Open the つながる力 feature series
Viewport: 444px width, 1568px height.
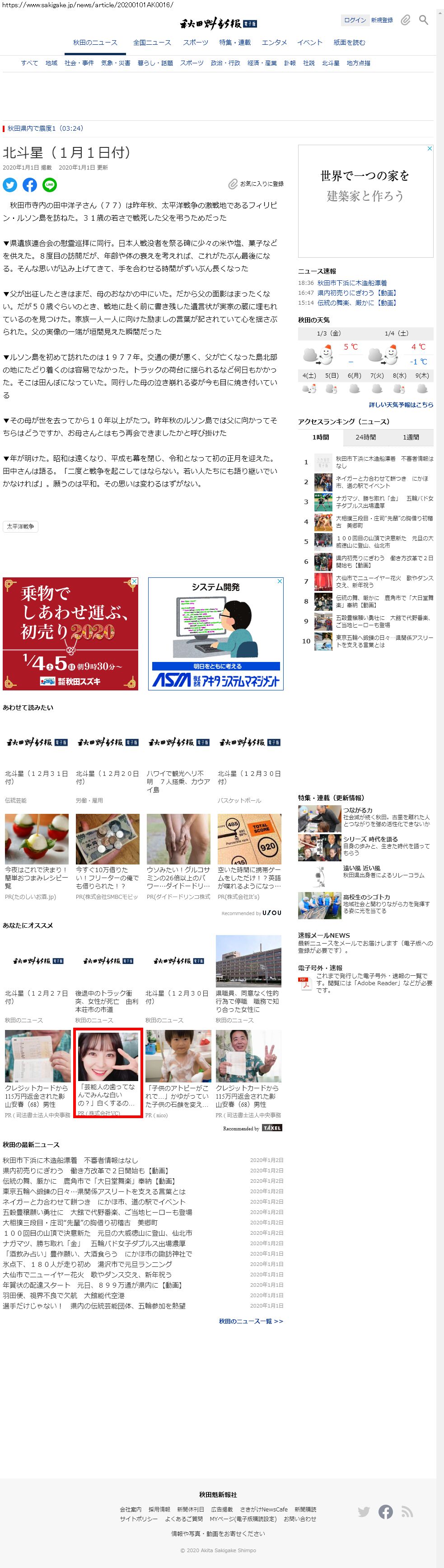(357, 810)
